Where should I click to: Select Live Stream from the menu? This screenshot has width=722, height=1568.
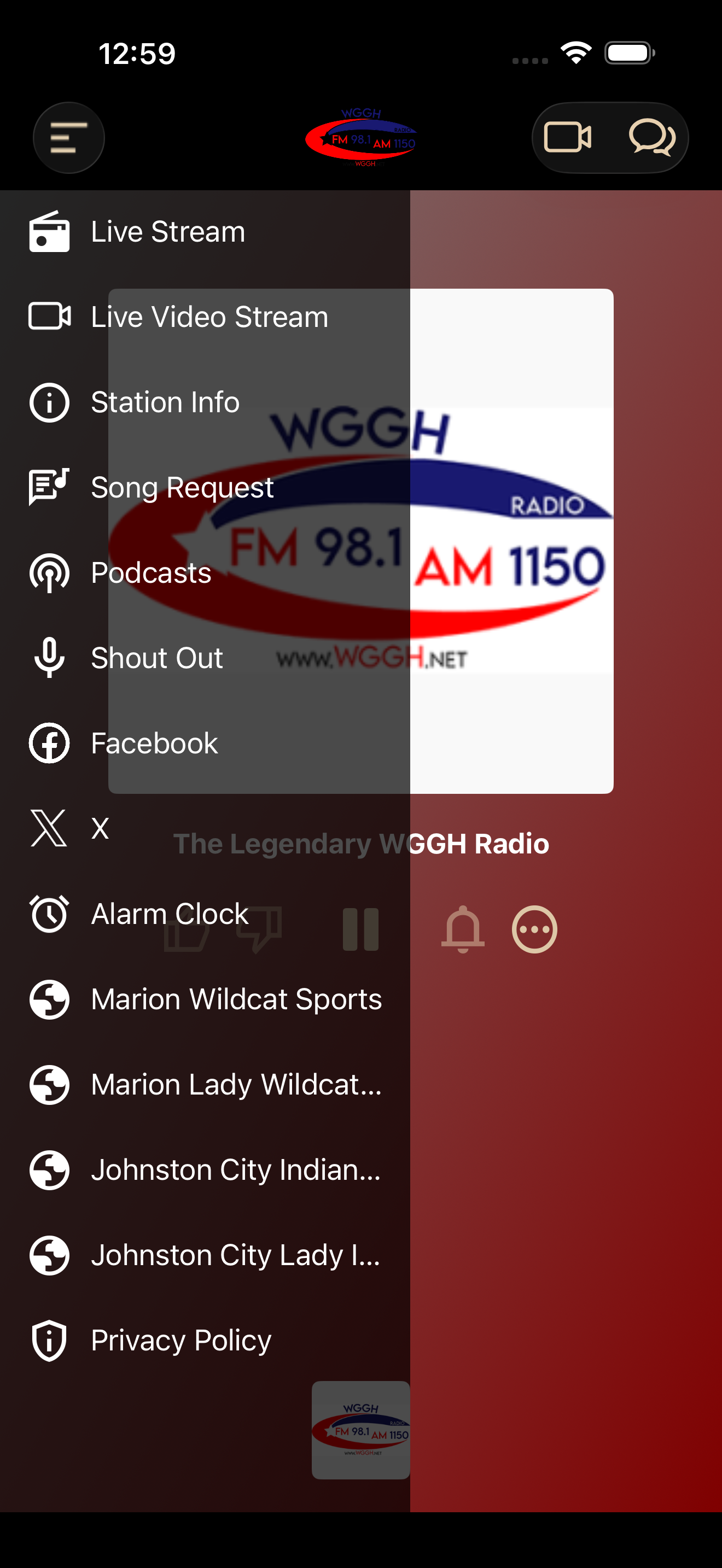coord(205,232)
